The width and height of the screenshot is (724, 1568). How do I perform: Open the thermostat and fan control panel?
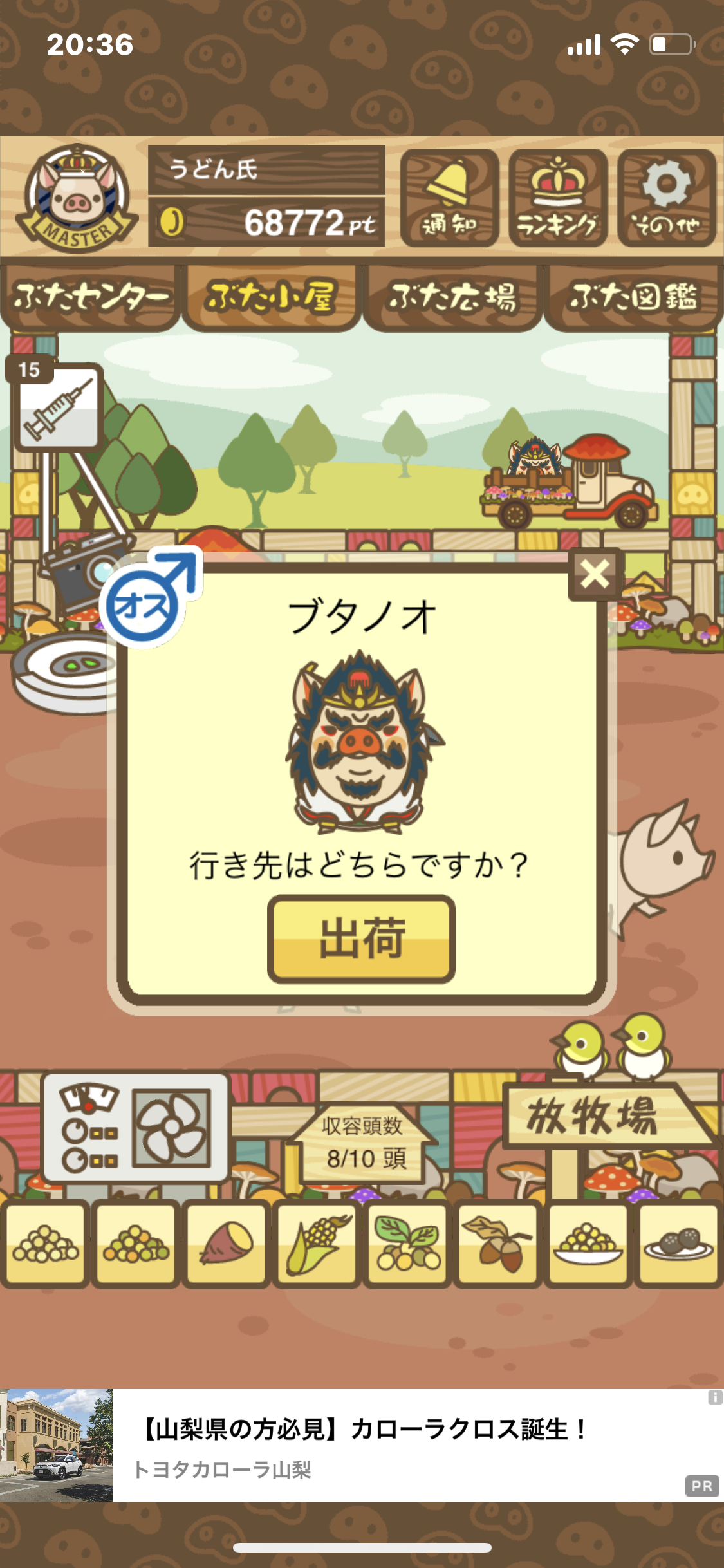(136, 1127)
